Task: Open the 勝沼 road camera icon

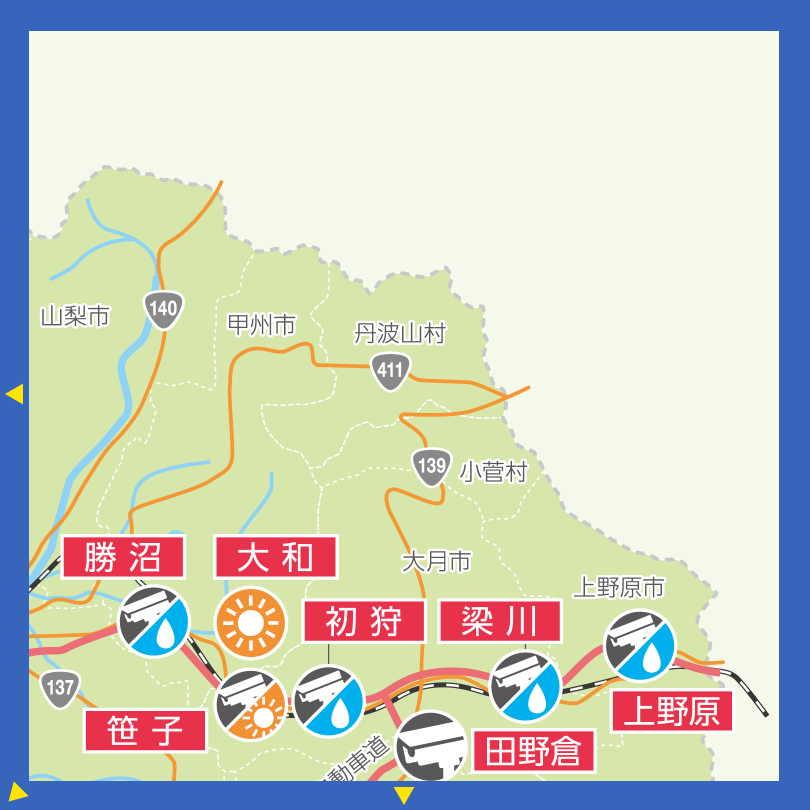Action: click(154, 621)
